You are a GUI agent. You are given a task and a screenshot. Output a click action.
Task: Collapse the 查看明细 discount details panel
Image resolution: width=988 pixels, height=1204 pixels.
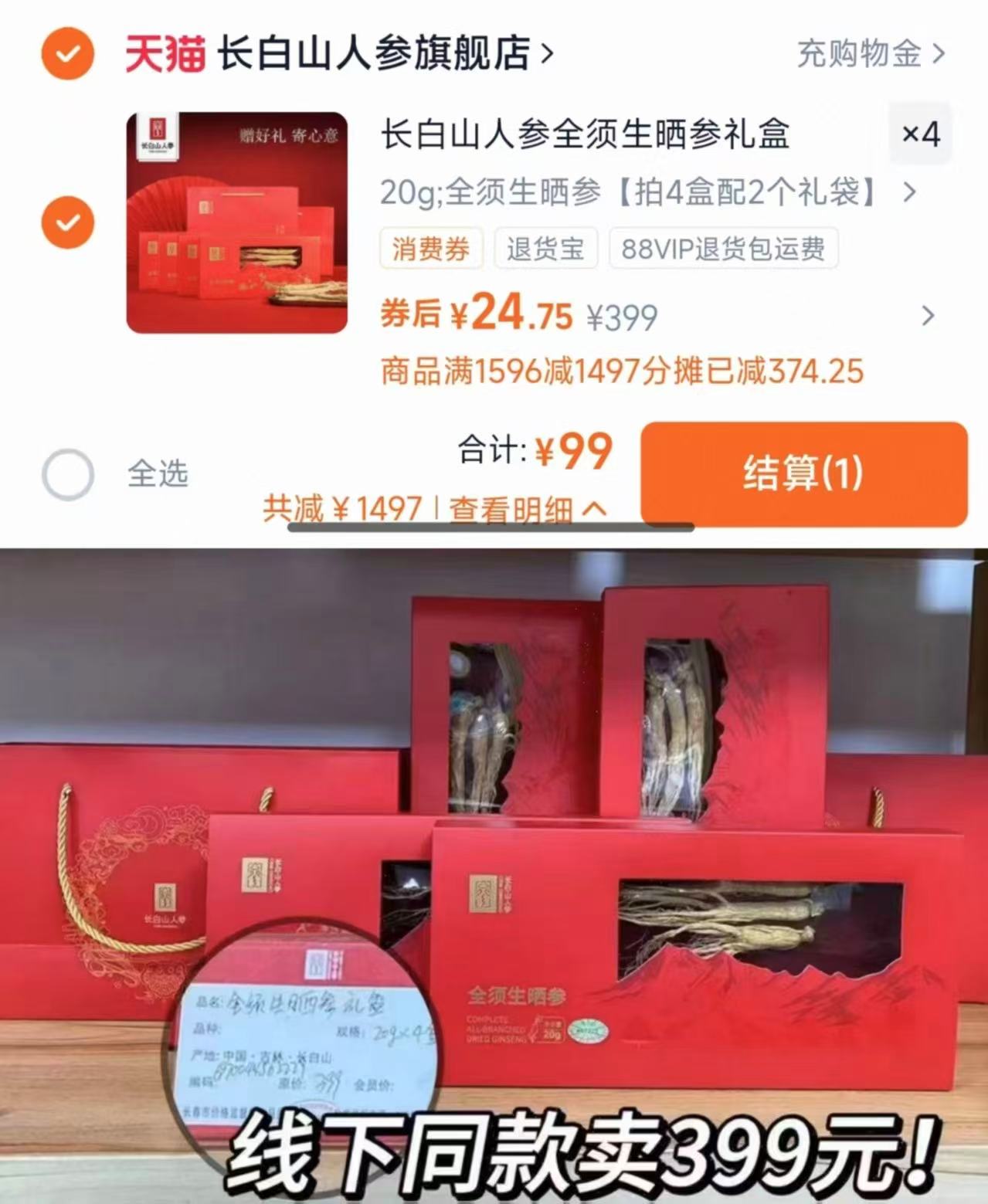click(522, 508)
